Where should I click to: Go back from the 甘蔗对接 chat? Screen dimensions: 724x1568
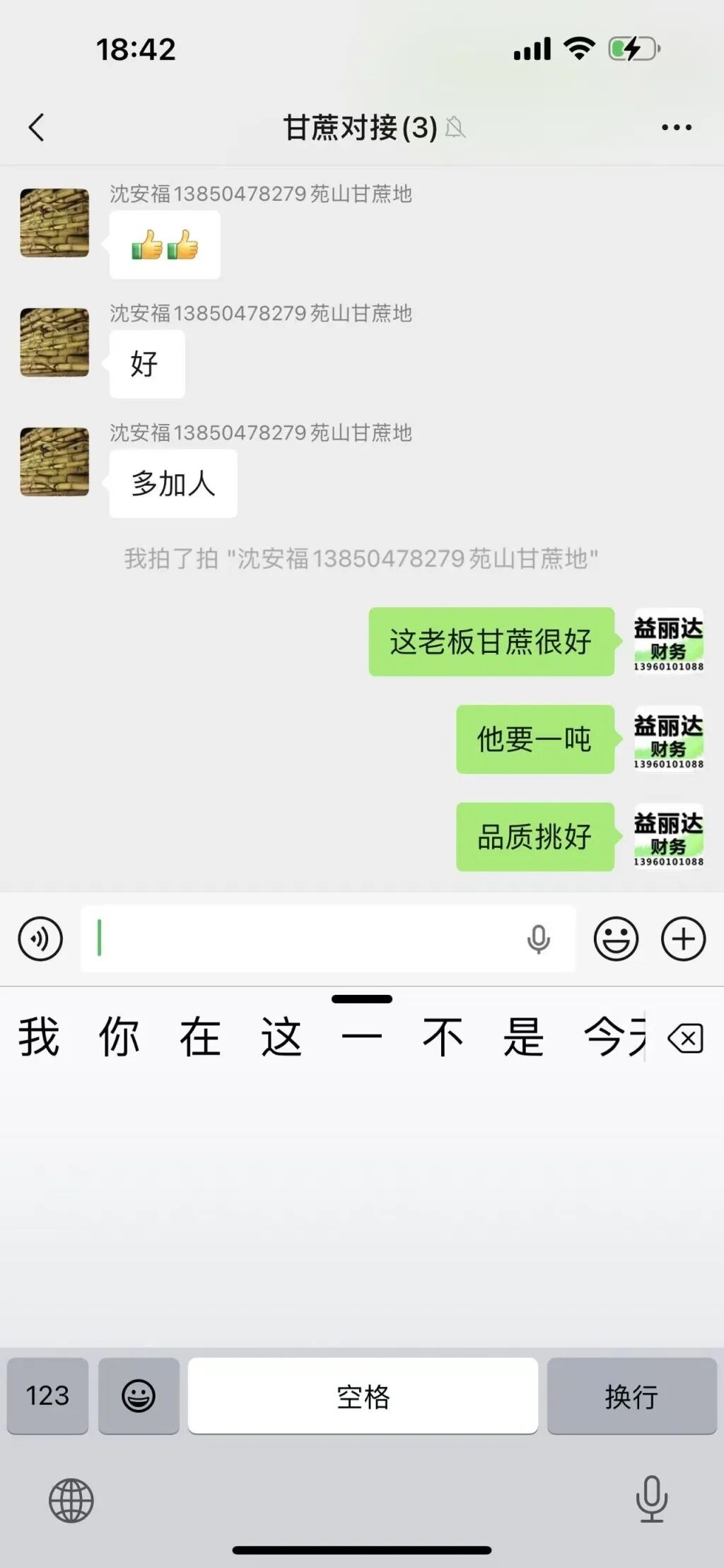pos(37,128)
